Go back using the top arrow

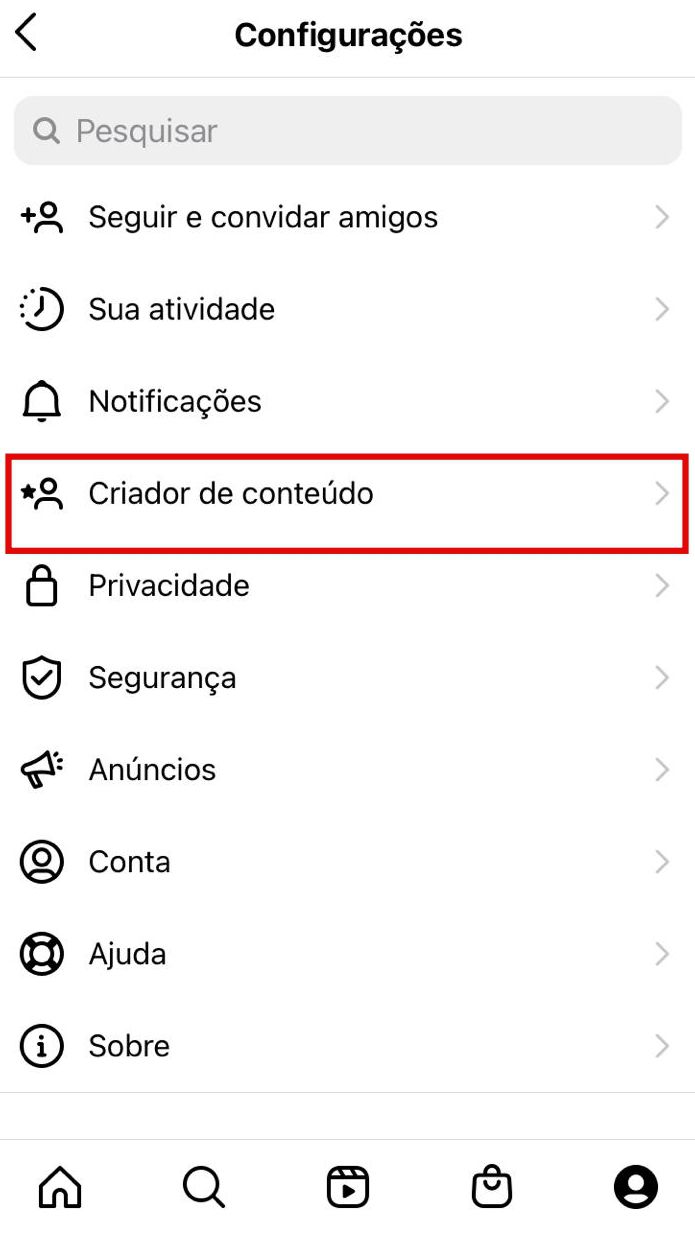27,33
